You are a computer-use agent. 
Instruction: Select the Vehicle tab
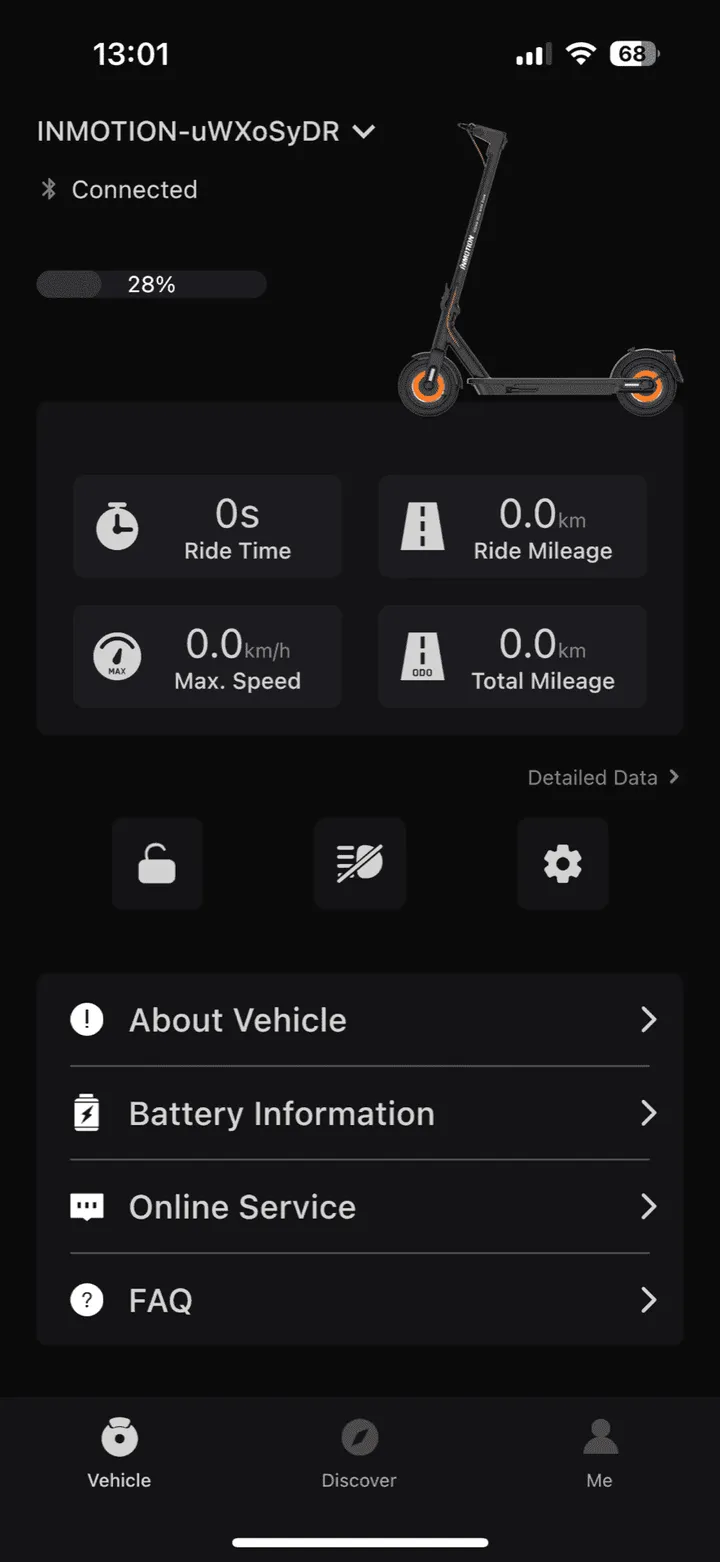119,1455
